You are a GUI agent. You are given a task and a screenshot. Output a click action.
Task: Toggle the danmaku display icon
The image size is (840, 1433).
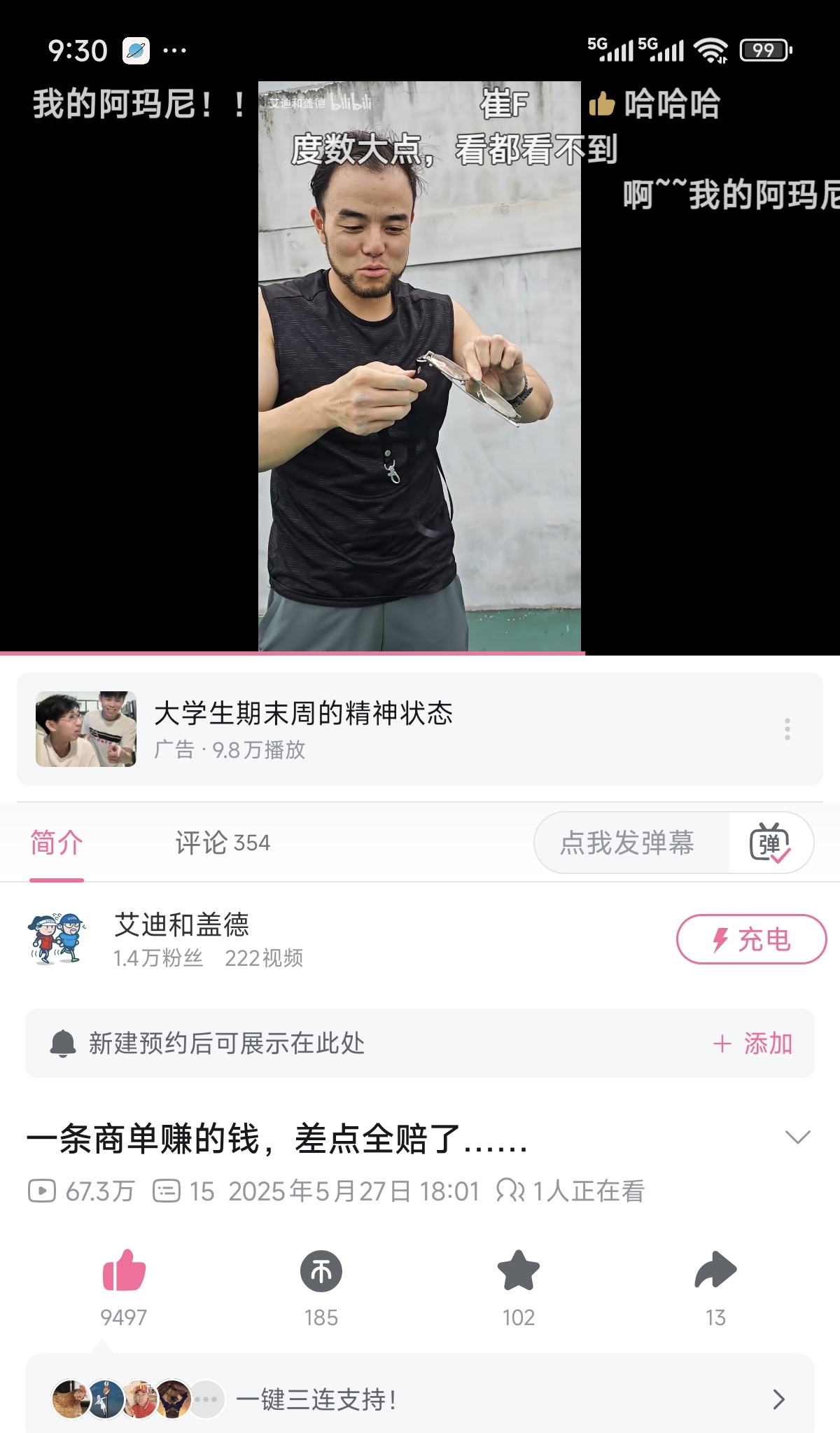(x=770, y=843)
